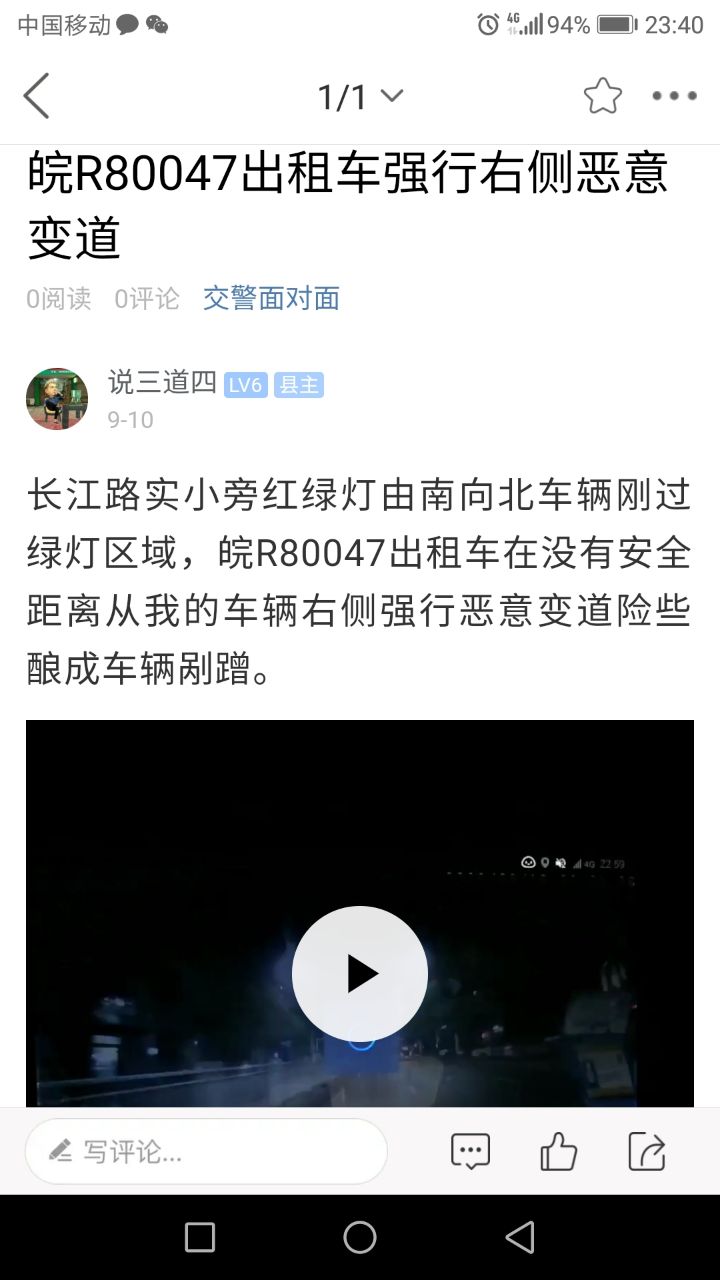
Task: Go back using the top-left arrow
Action: [x=37, y=97]
